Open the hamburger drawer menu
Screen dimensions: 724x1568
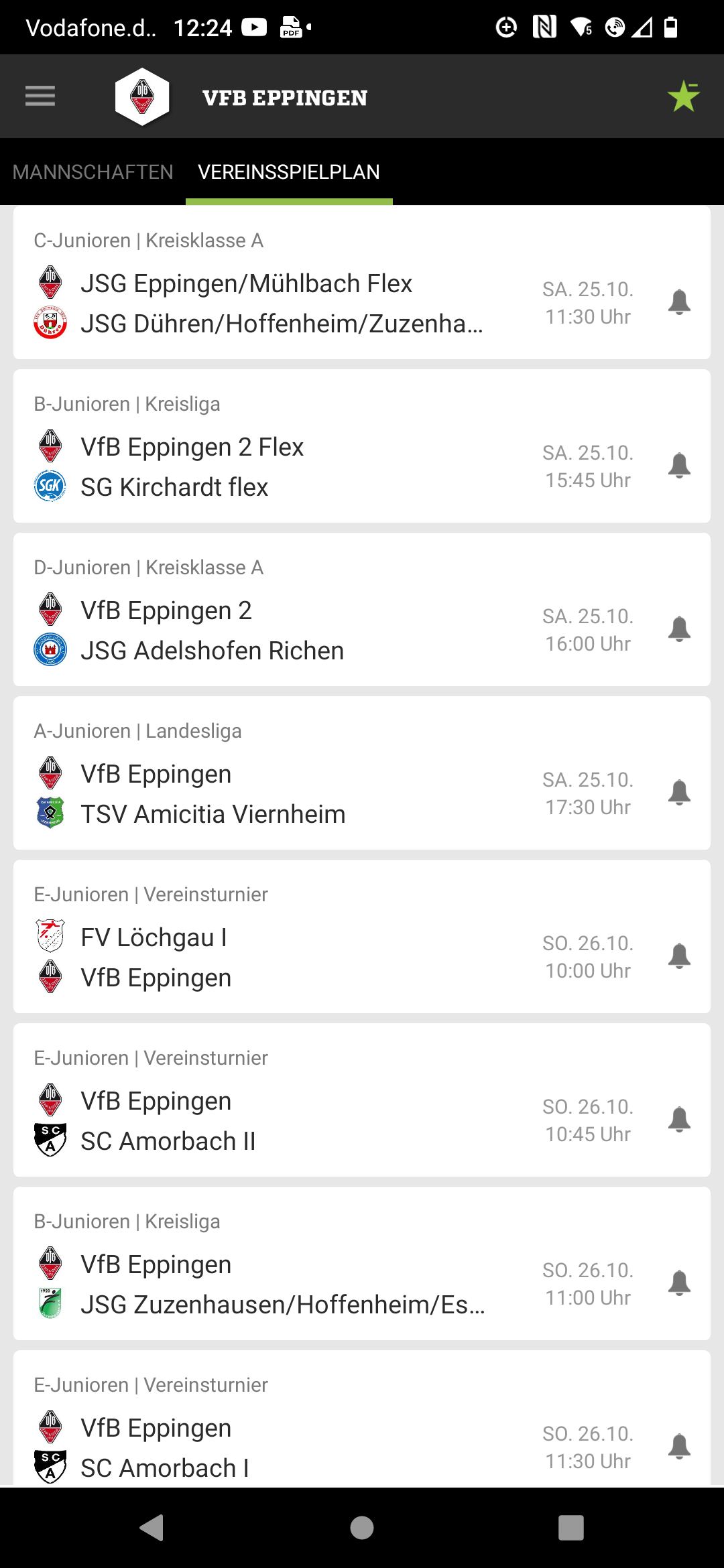(x=40, y=96)
